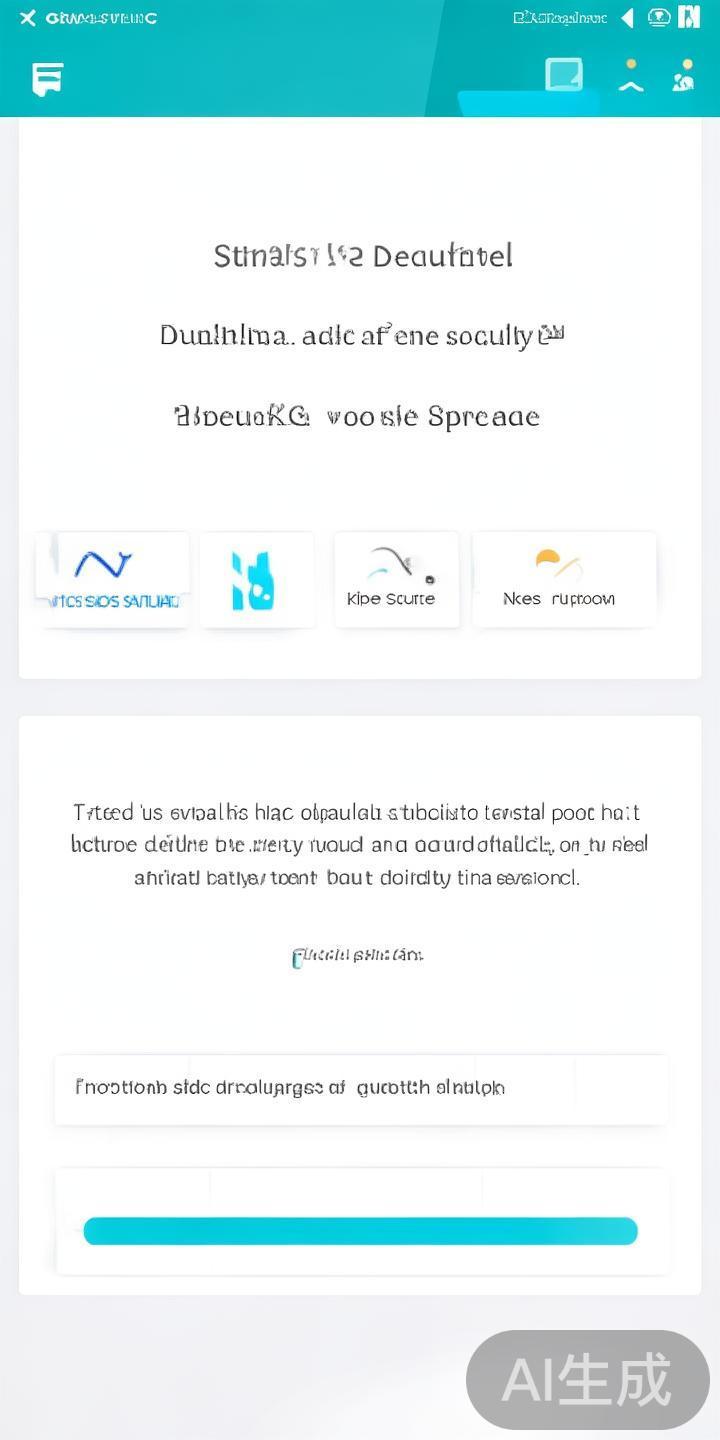The width and height of the screenshot is (720, 1440).
Task: Focus the Fnootionb sidc text field
Action: coord(360,1088)
